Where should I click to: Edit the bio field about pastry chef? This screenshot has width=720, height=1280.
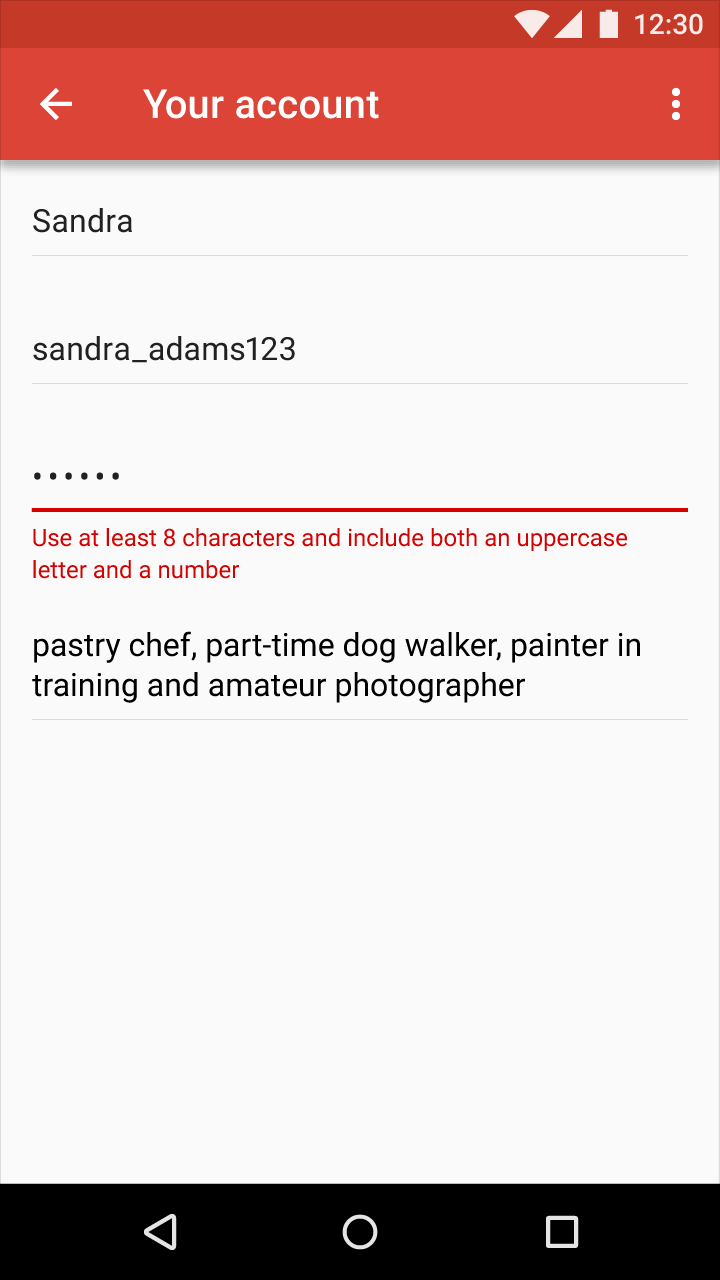[360, 665]
